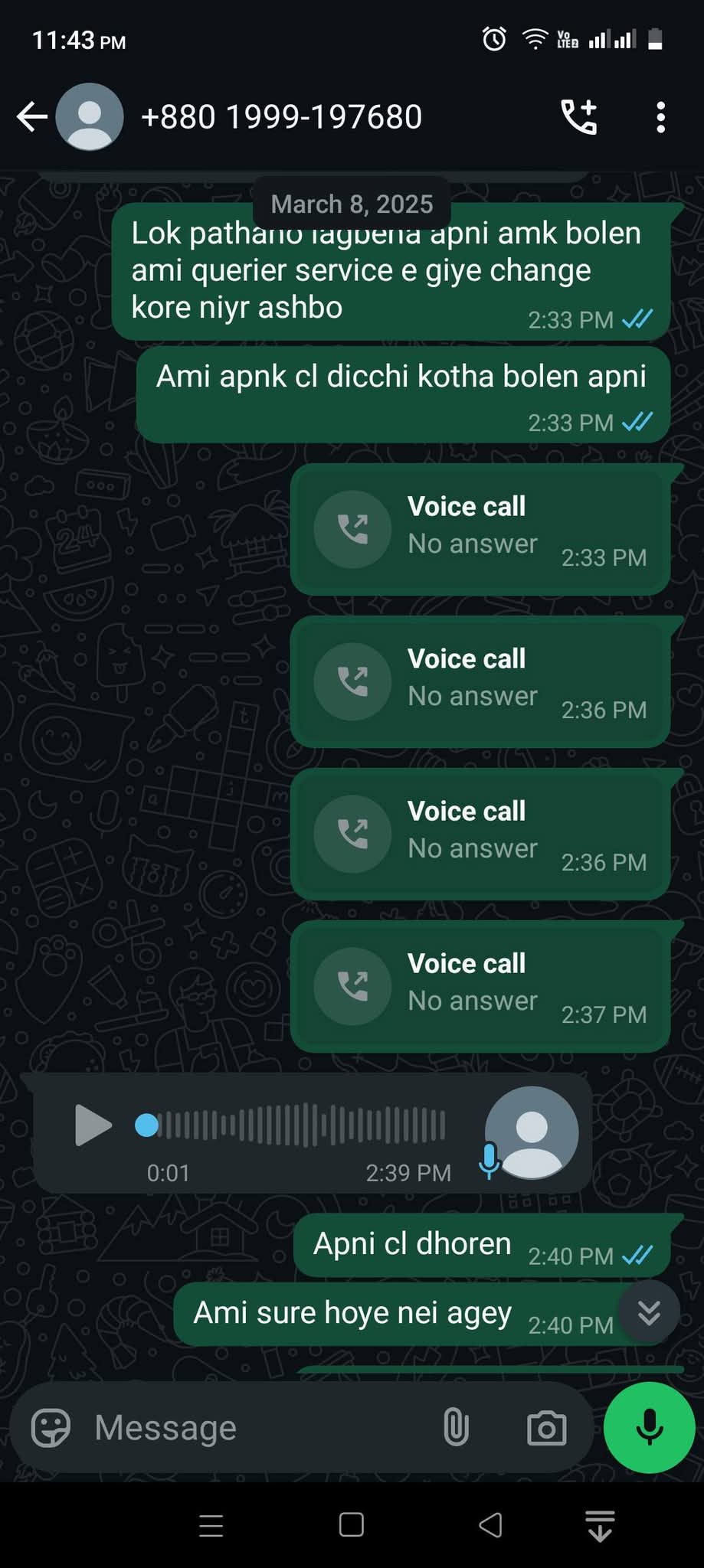Play the 2:39 PM voice message
The height and width of the screenshot is (1568, 704).
coord(93,1125)
